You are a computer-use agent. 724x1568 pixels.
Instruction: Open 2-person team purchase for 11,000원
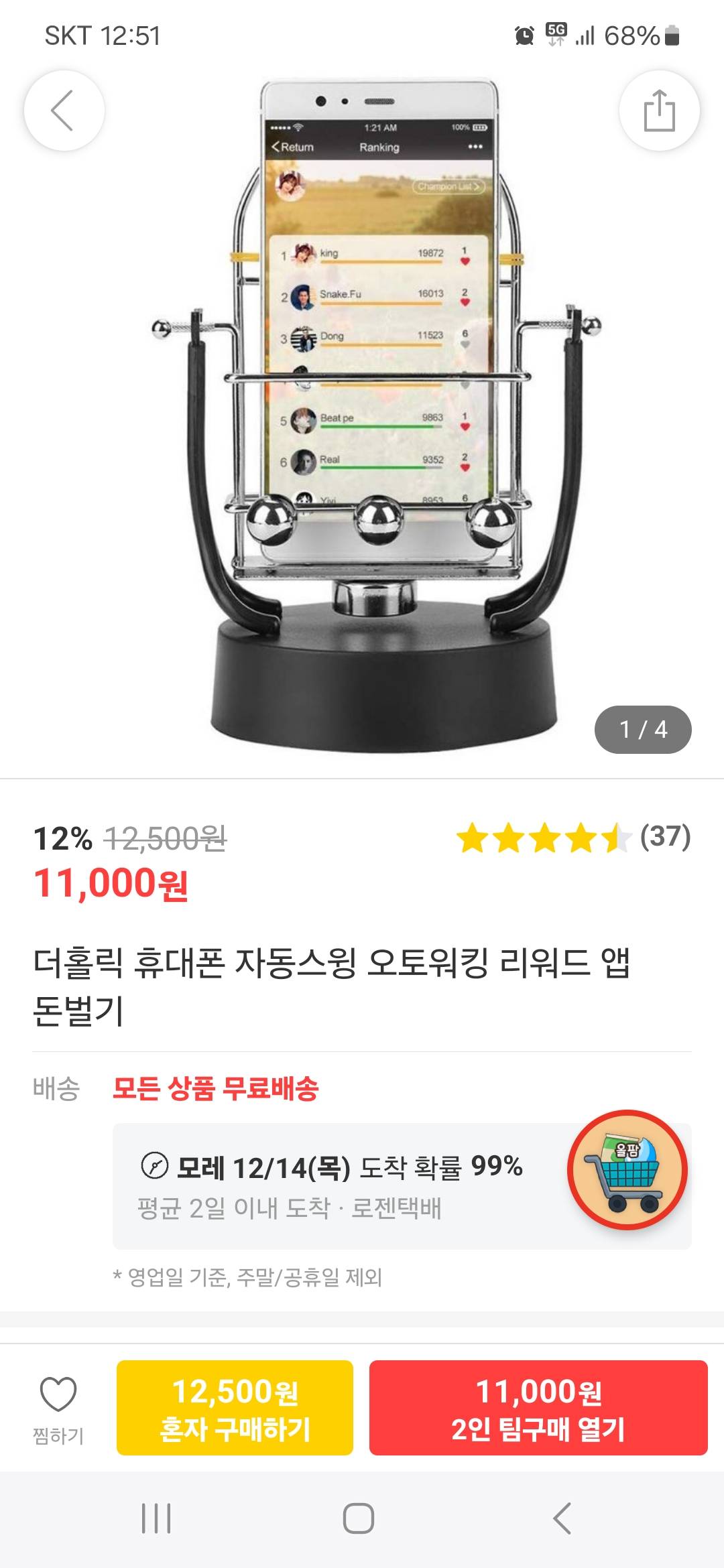pos(538,1407)
